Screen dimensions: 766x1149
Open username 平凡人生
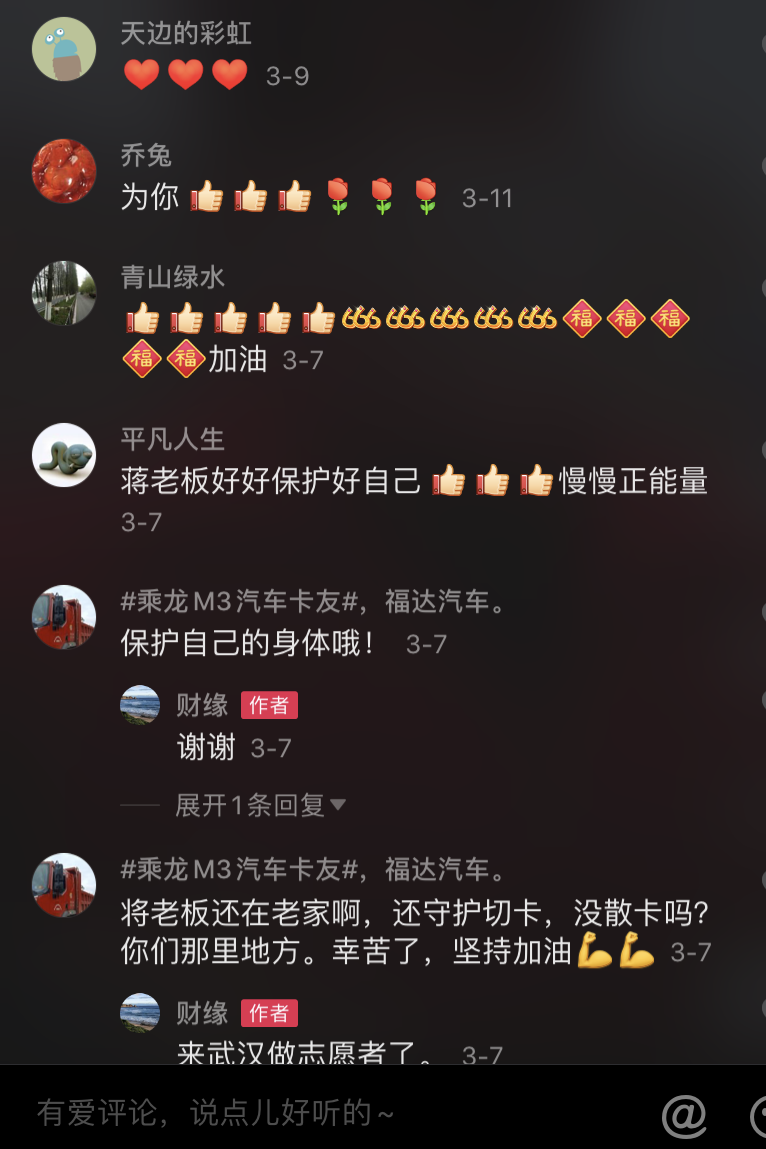point(172,439)
